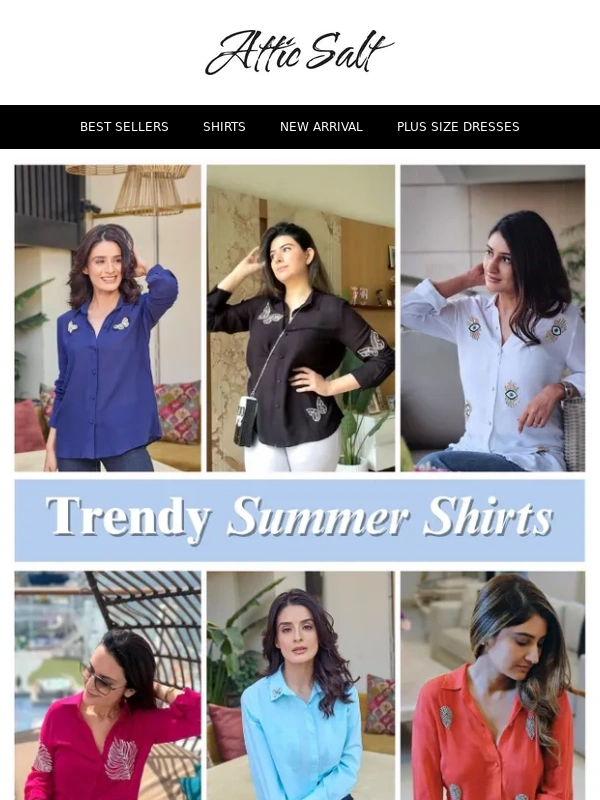Open the Trendy Summer Shirts banner

coord(299,519)
